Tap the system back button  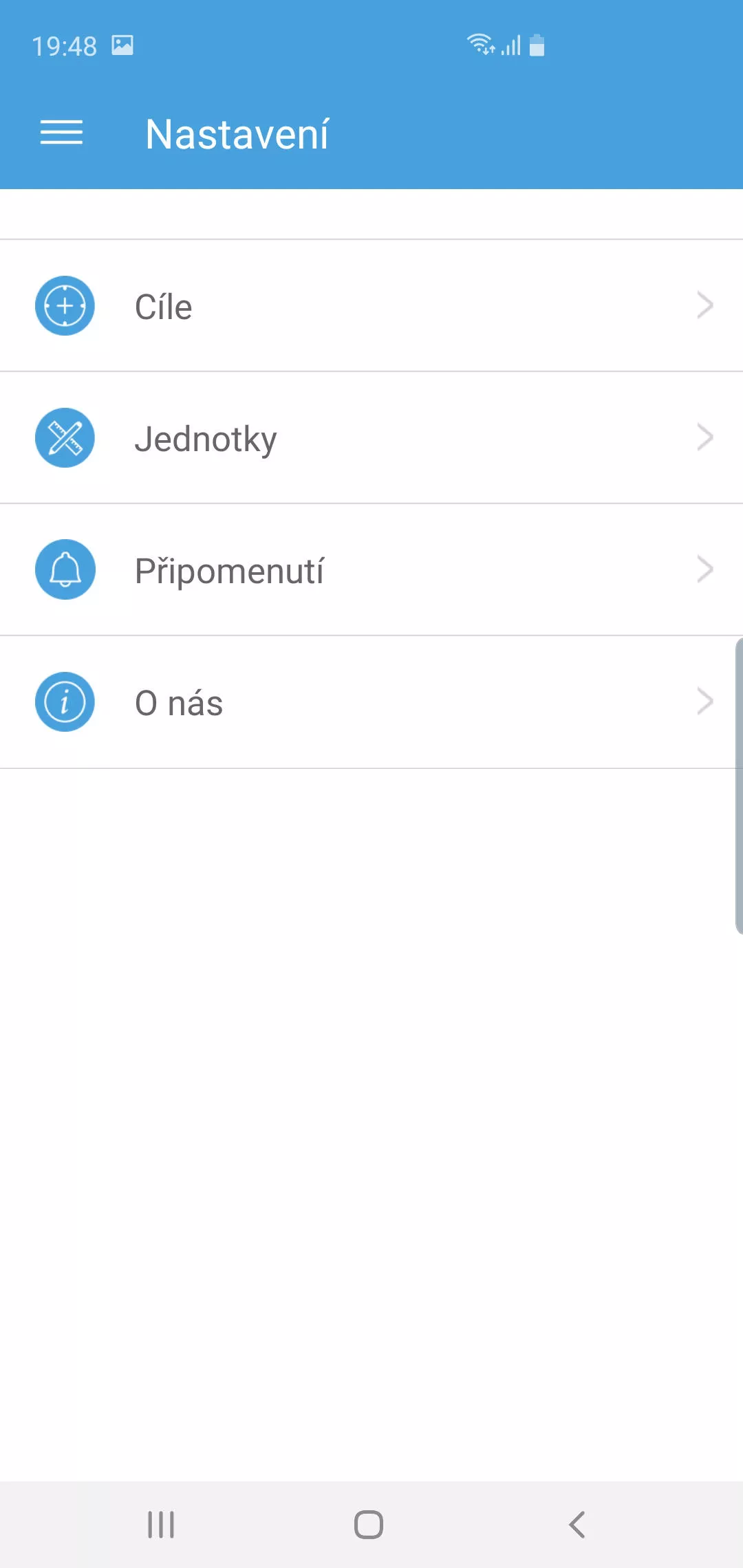[577, 1524]
